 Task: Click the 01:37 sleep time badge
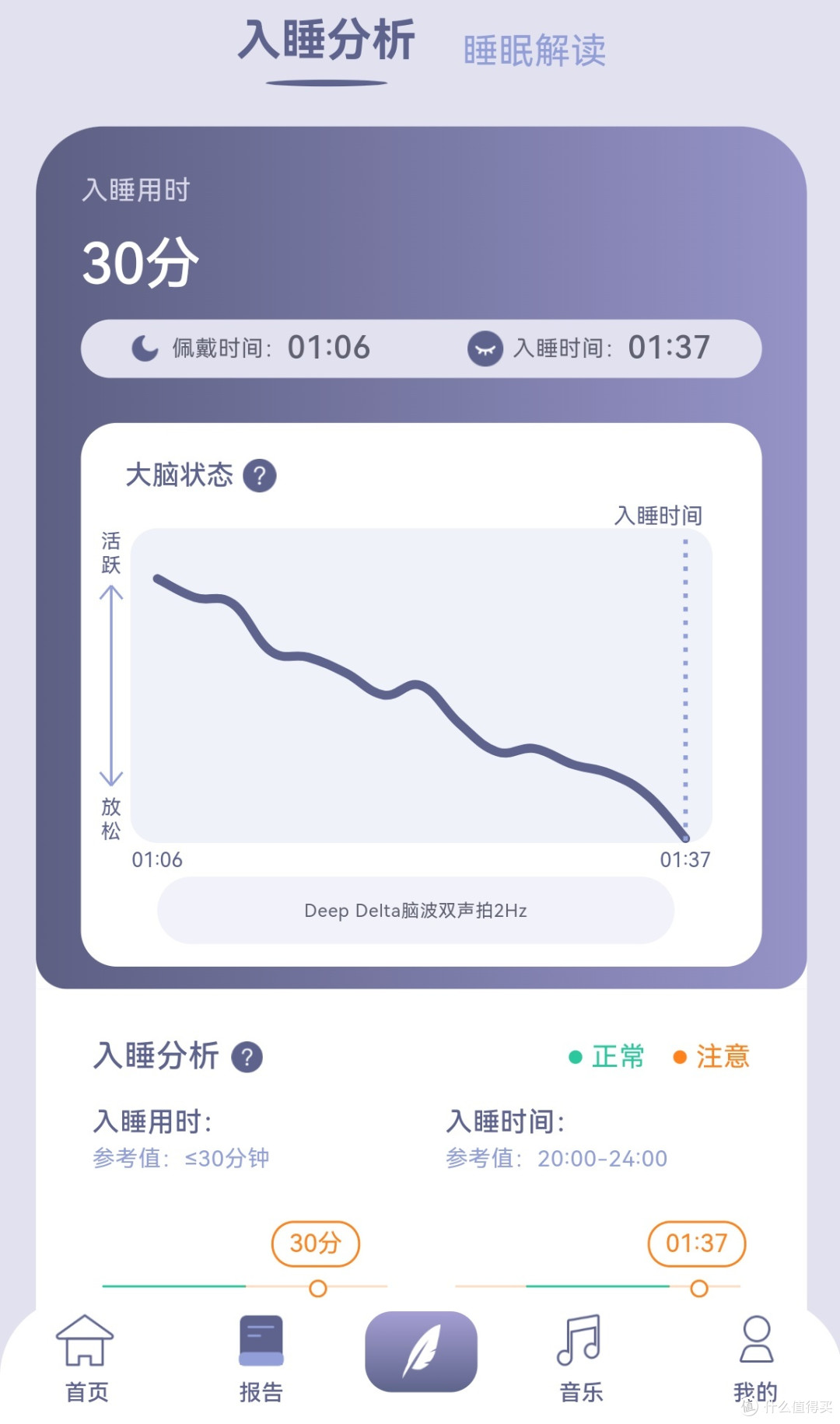tap(698, 1244)
